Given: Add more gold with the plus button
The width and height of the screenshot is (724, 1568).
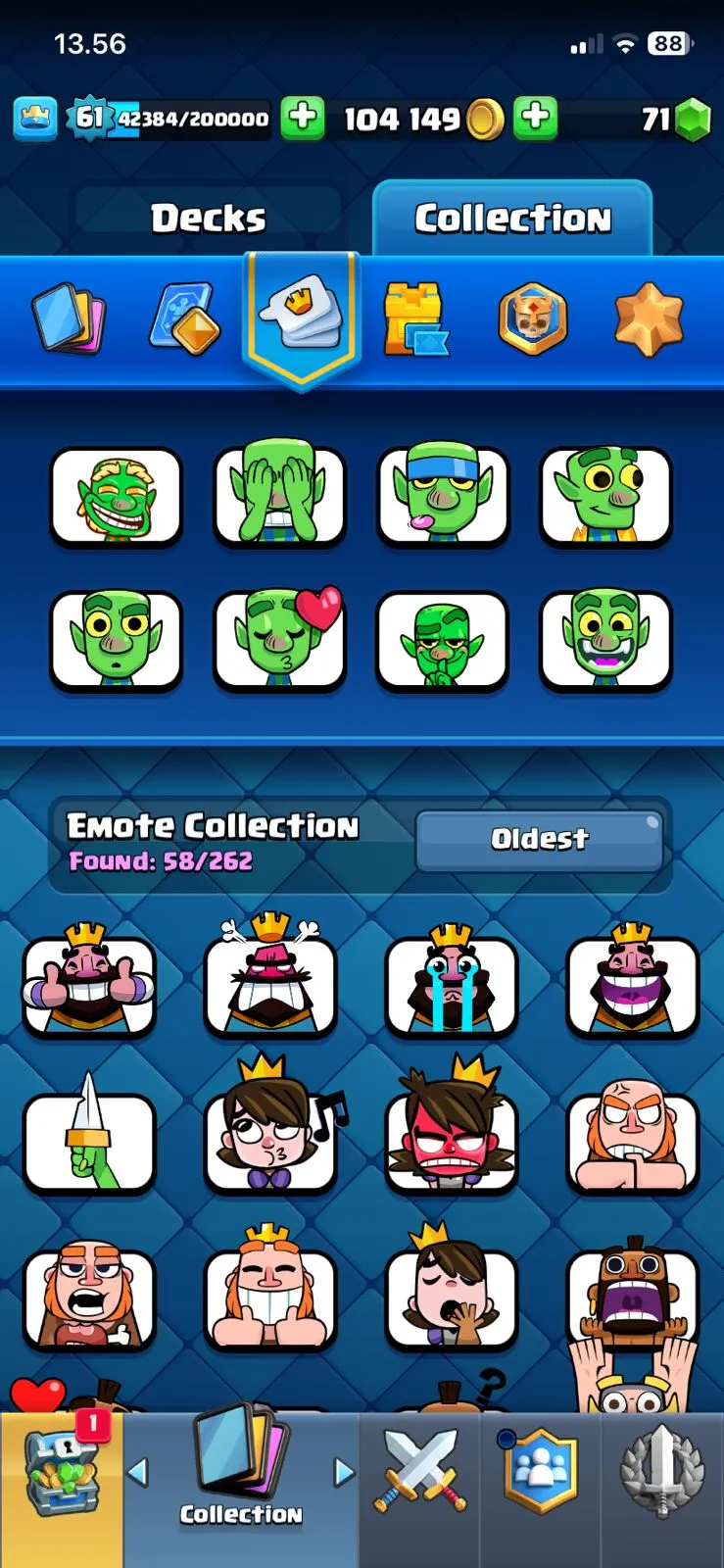Looking at the screenshot, I should tap(535, 119).
